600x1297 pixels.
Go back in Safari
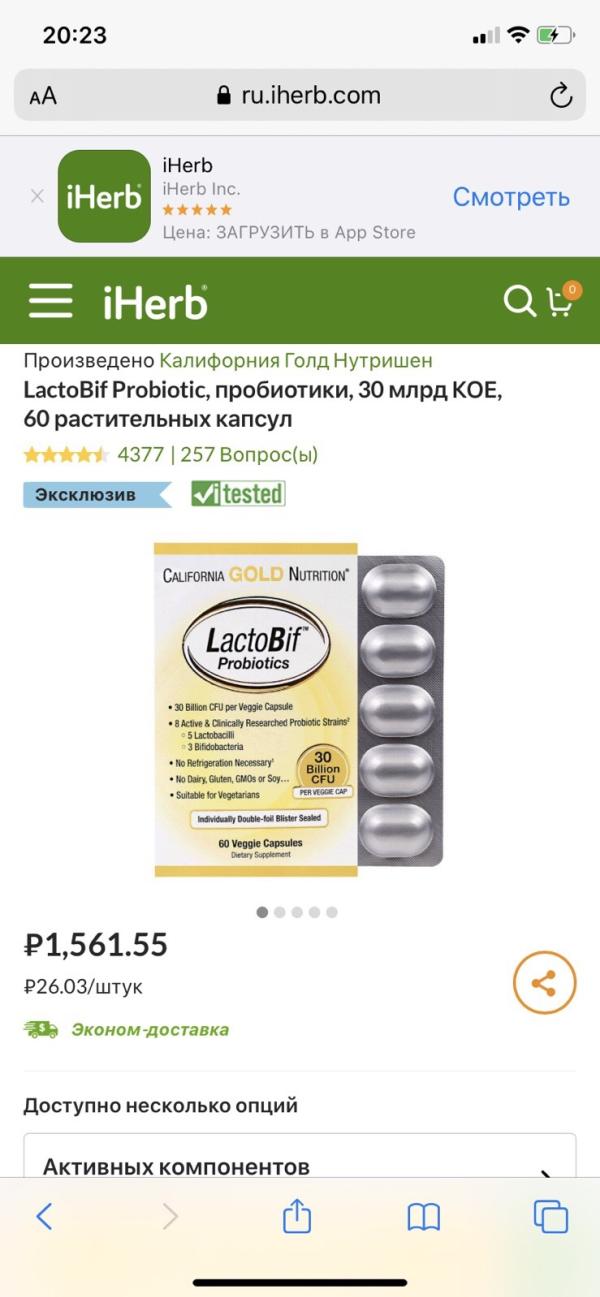click(44, 1216)
